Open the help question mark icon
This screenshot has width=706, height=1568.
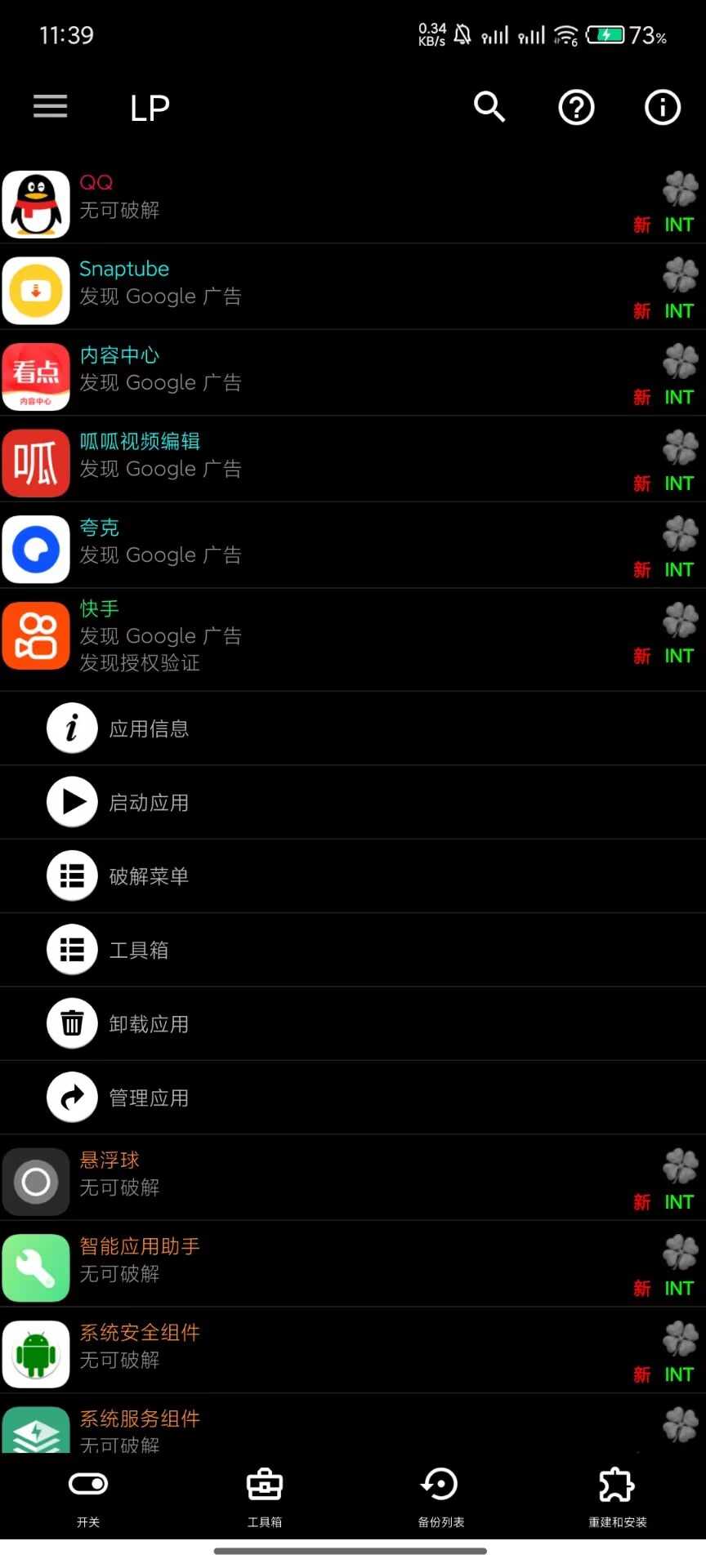[x=576, y=107]
